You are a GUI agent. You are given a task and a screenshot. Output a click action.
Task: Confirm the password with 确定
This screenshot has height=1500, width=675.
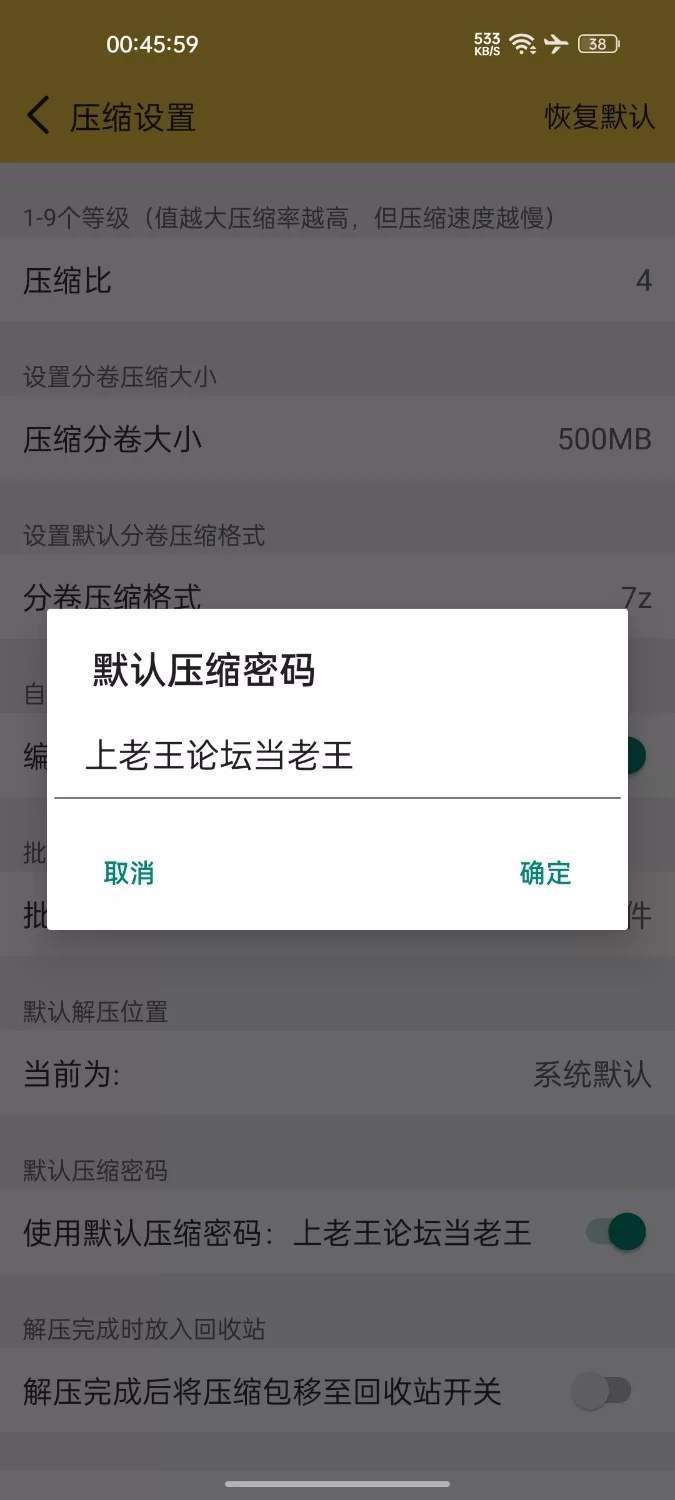(545, 873)
